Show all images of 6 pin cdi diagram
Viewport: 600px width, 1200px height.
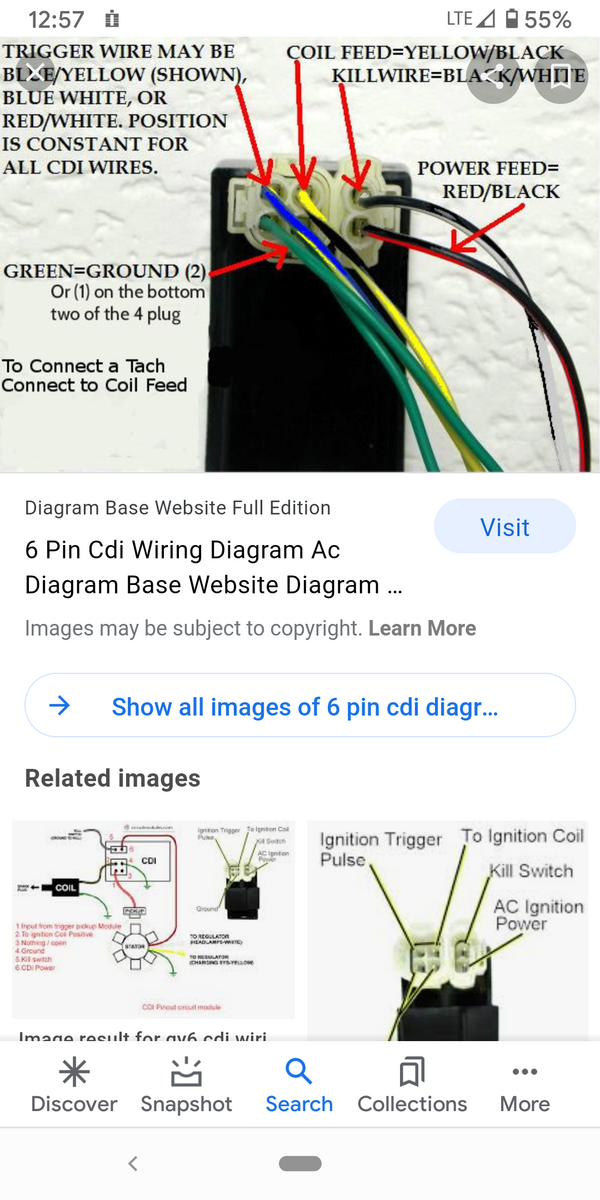pos(300,706)
